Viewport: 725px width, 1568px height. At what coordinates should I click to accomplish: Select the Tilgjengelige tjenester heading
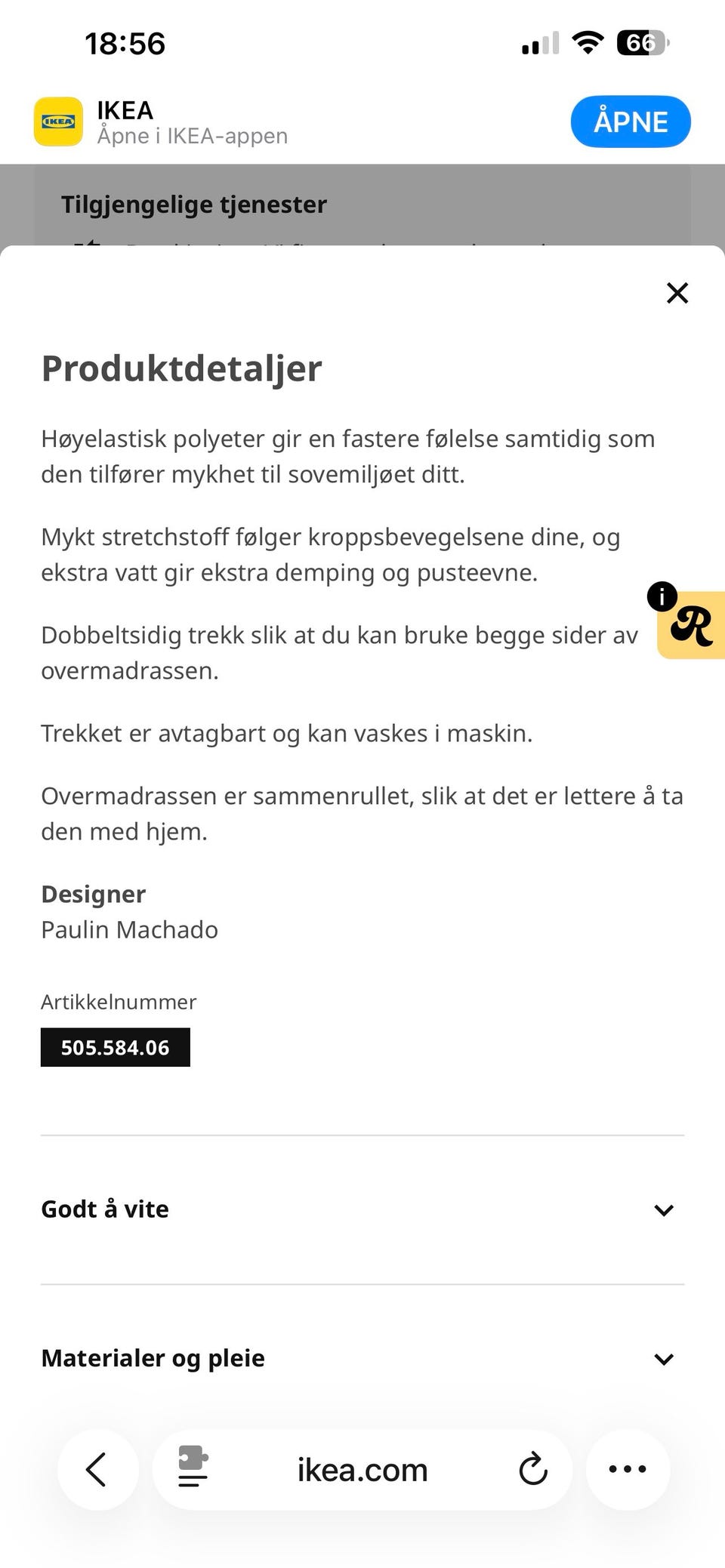[193, 204]
